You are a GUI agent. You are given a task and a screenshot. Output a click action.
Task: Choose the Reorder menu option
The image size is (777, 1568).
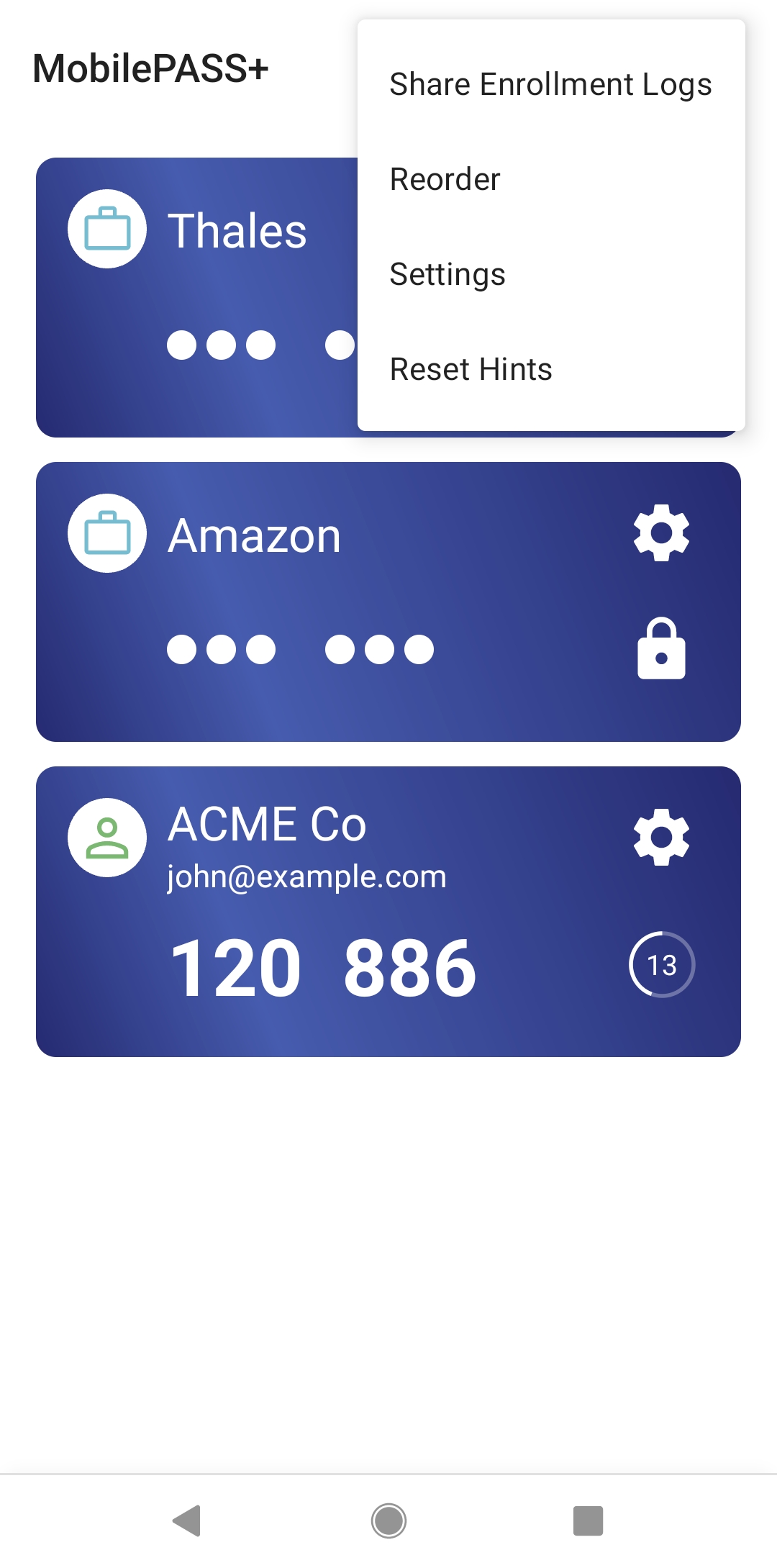[x=445, y=179]
